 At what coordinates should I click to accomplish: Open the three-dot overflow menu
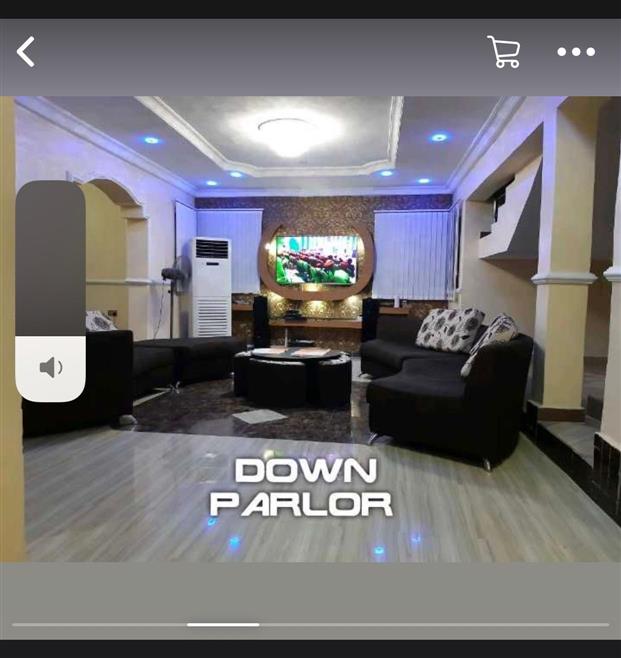(576, 52)
